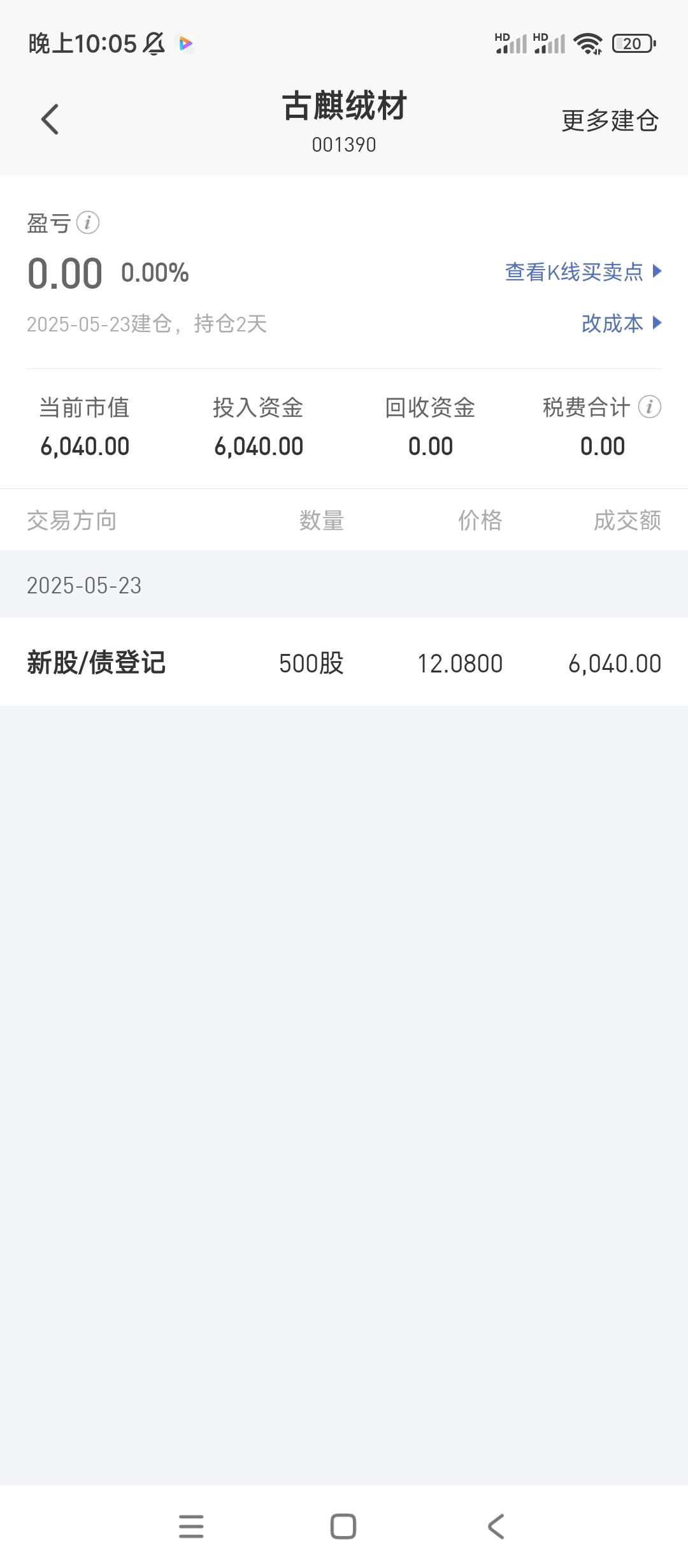Go to home screen via navigation bar

(x=343, y=1527)
